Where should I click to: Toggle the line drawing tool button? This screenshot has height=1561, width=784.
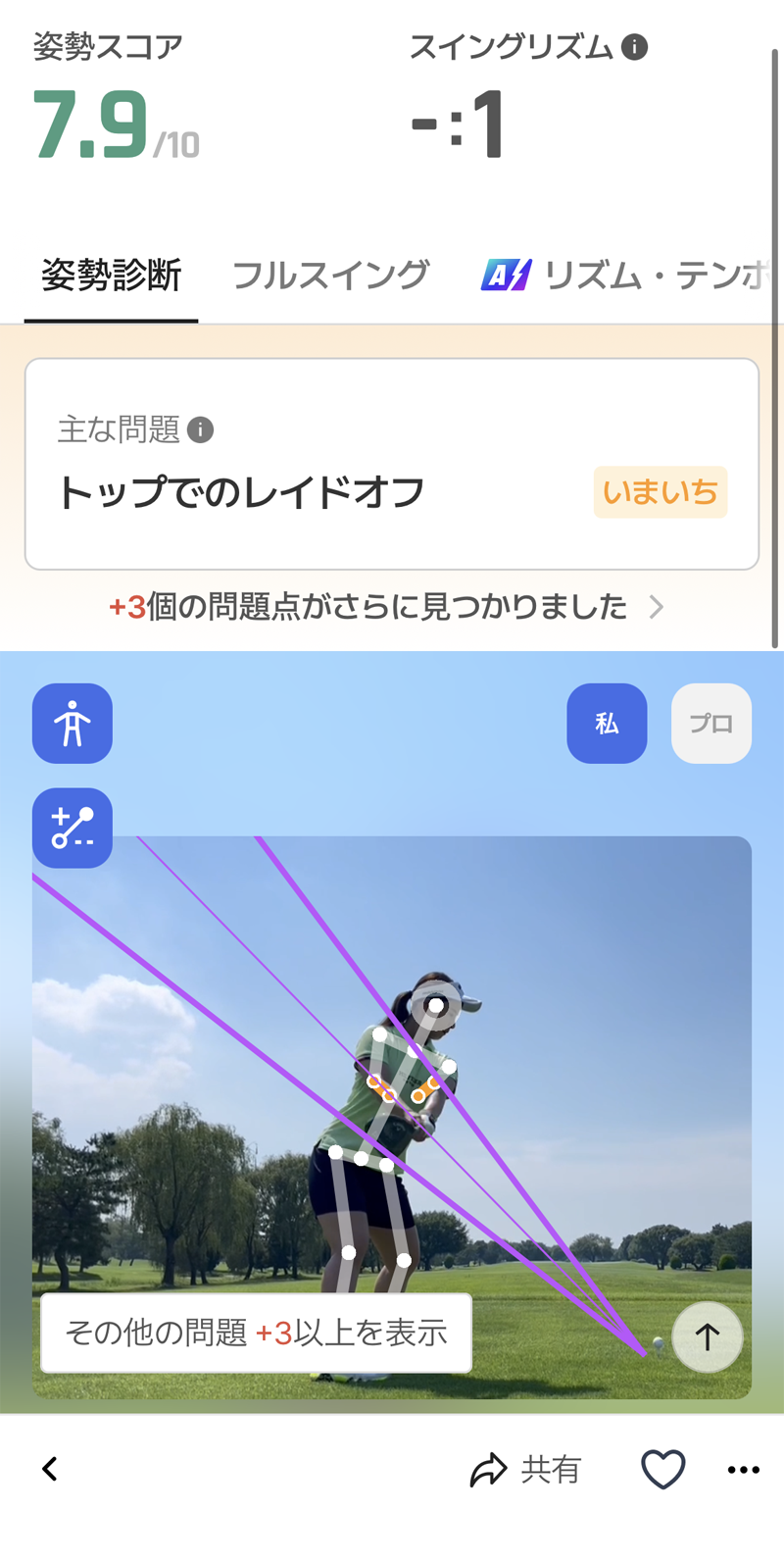[x=73, y=828]
